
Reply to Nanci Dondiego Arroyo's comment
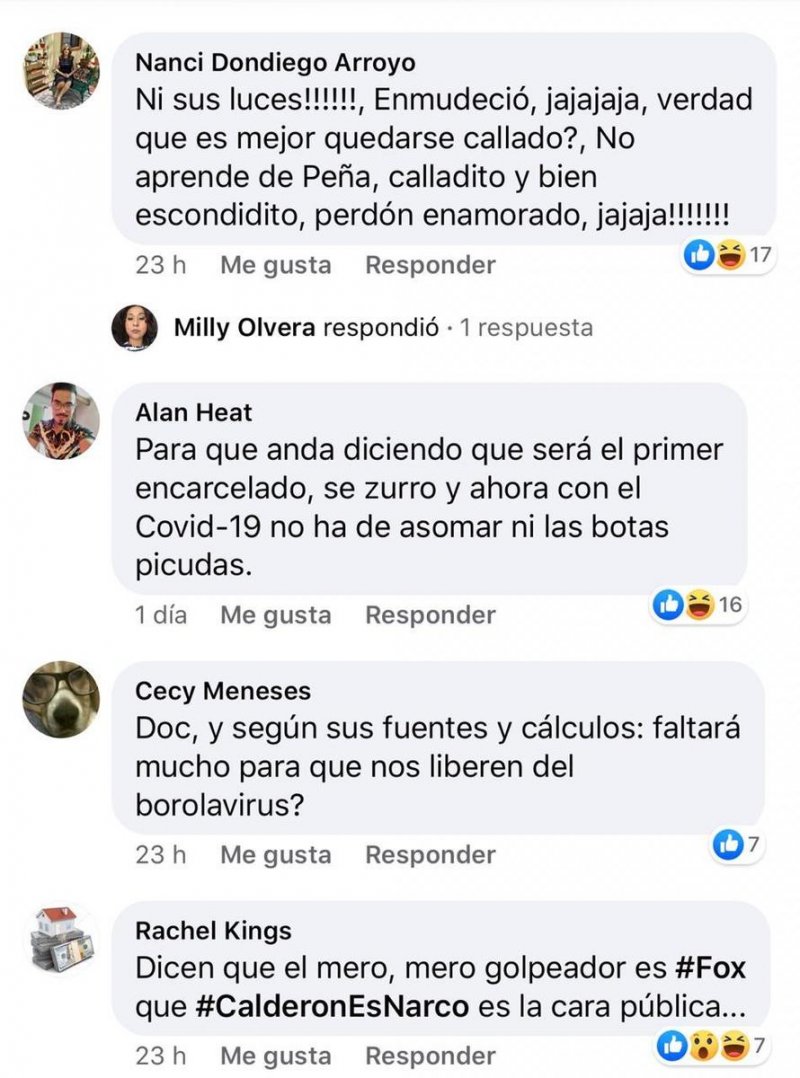430,265
